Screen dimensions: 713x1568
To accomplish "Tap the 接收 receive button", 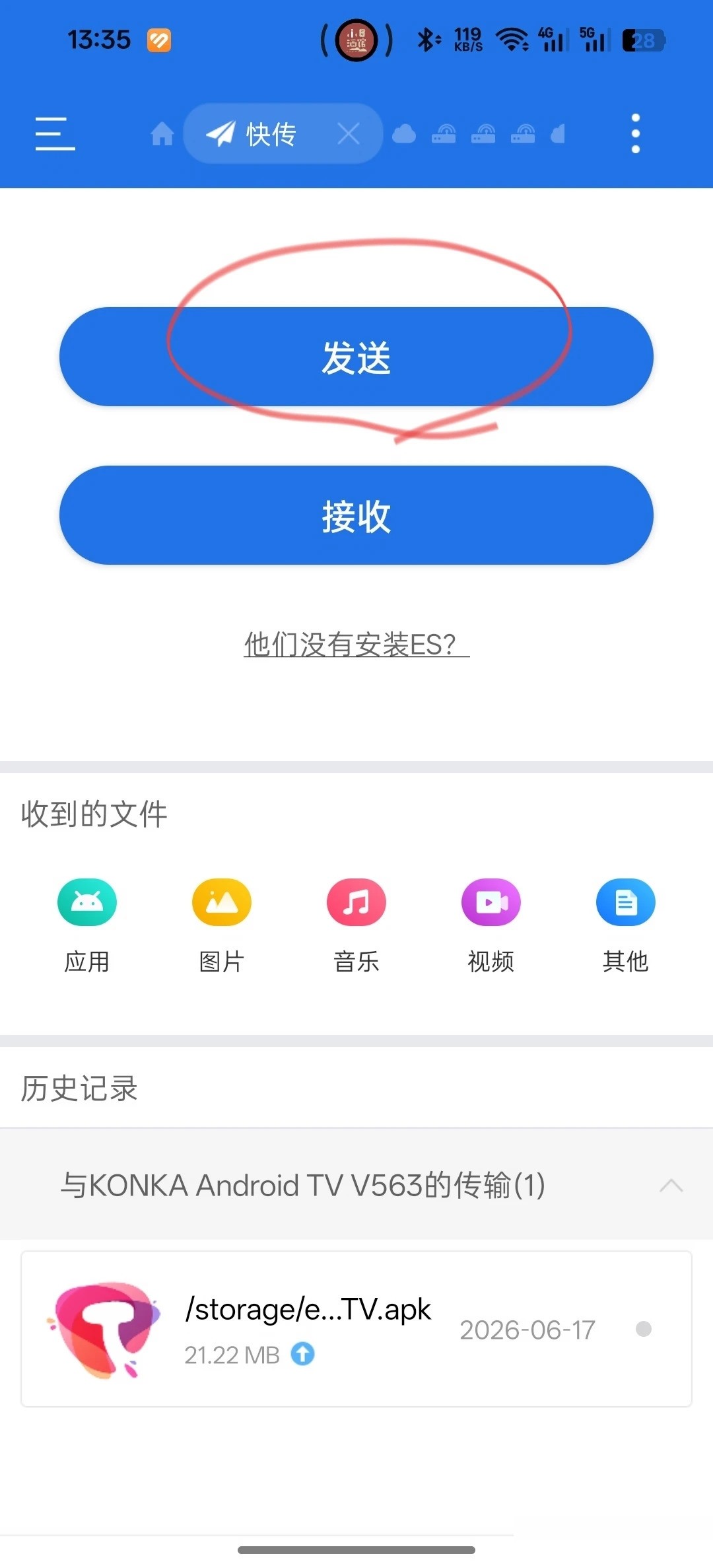I will pyautogui.click(x=356, y=515).
